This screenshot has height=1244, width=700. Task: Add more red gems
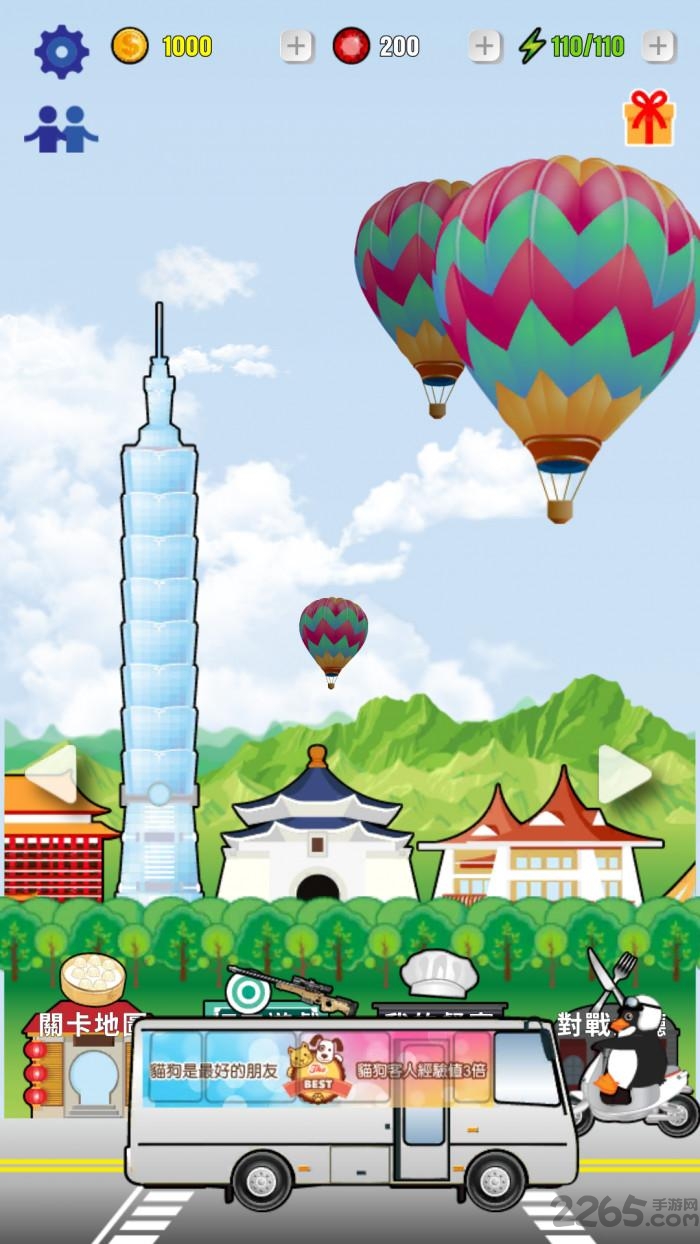click(484, 46)
